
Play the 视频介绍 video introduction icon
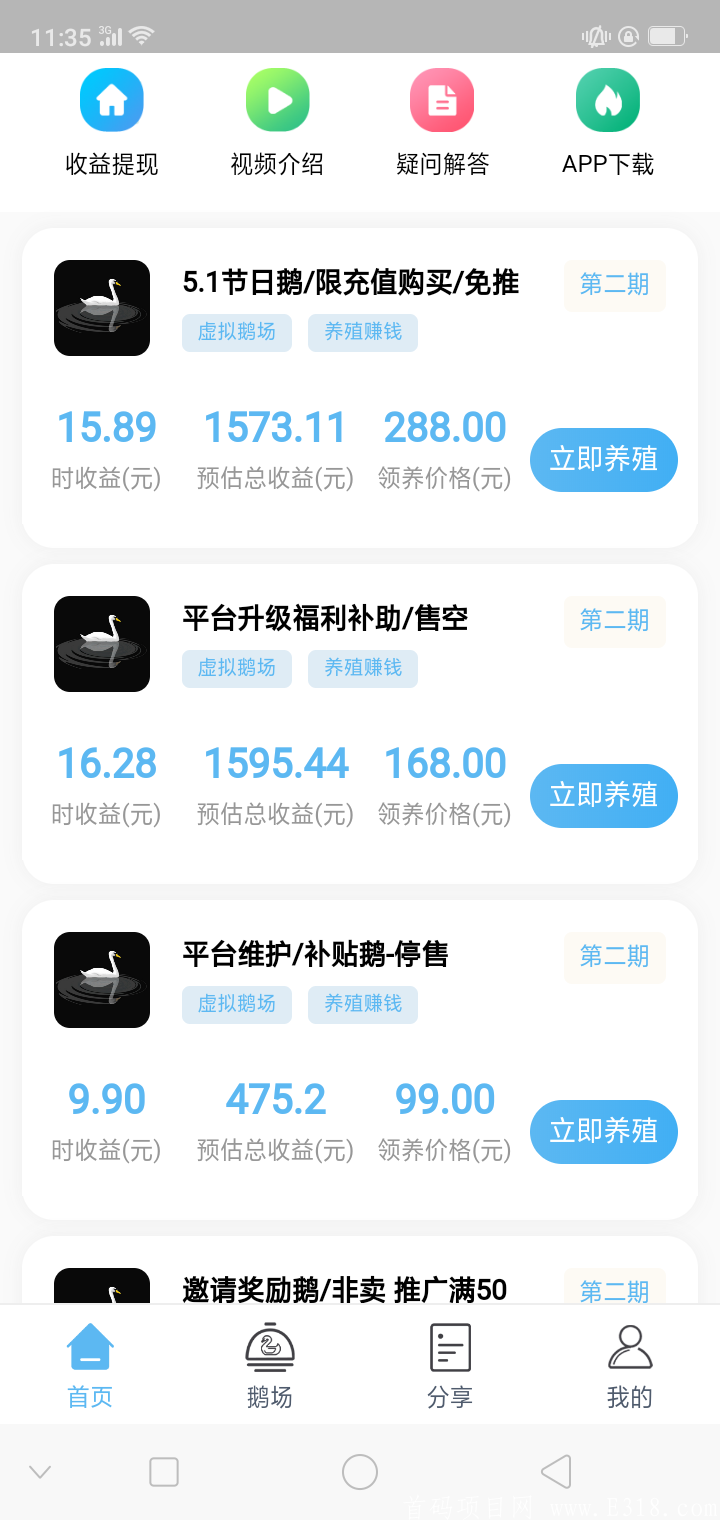(x=277, y=99)
